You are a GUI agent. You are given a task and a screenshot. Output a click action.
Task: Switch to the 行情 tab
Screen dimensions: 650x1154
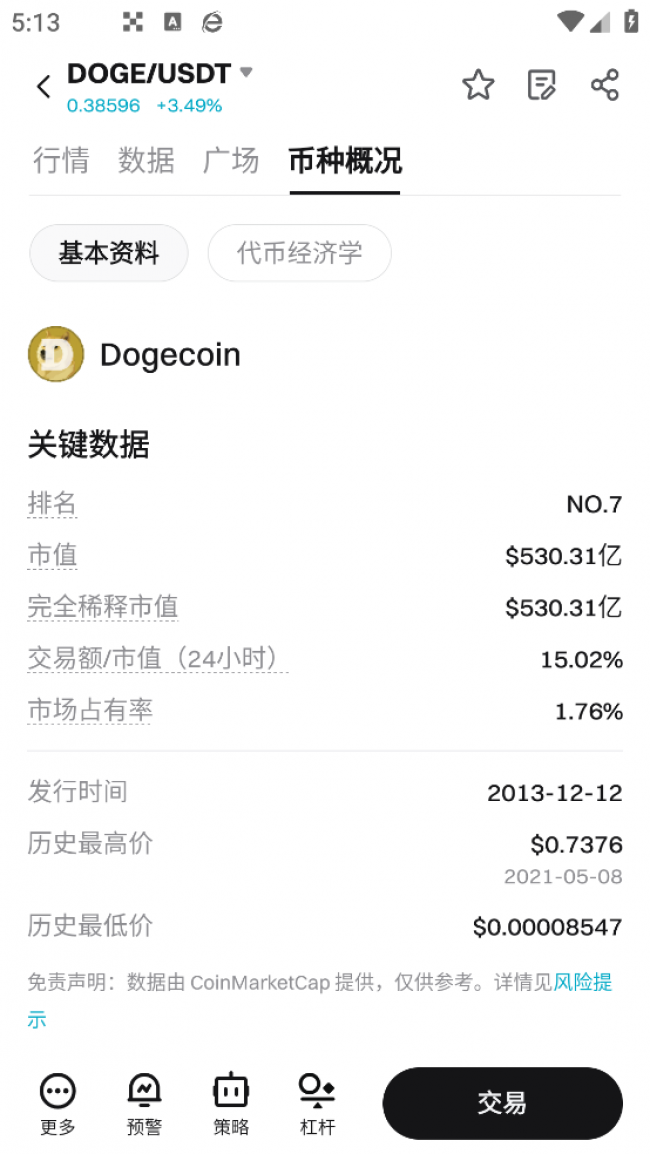[61, 161]
